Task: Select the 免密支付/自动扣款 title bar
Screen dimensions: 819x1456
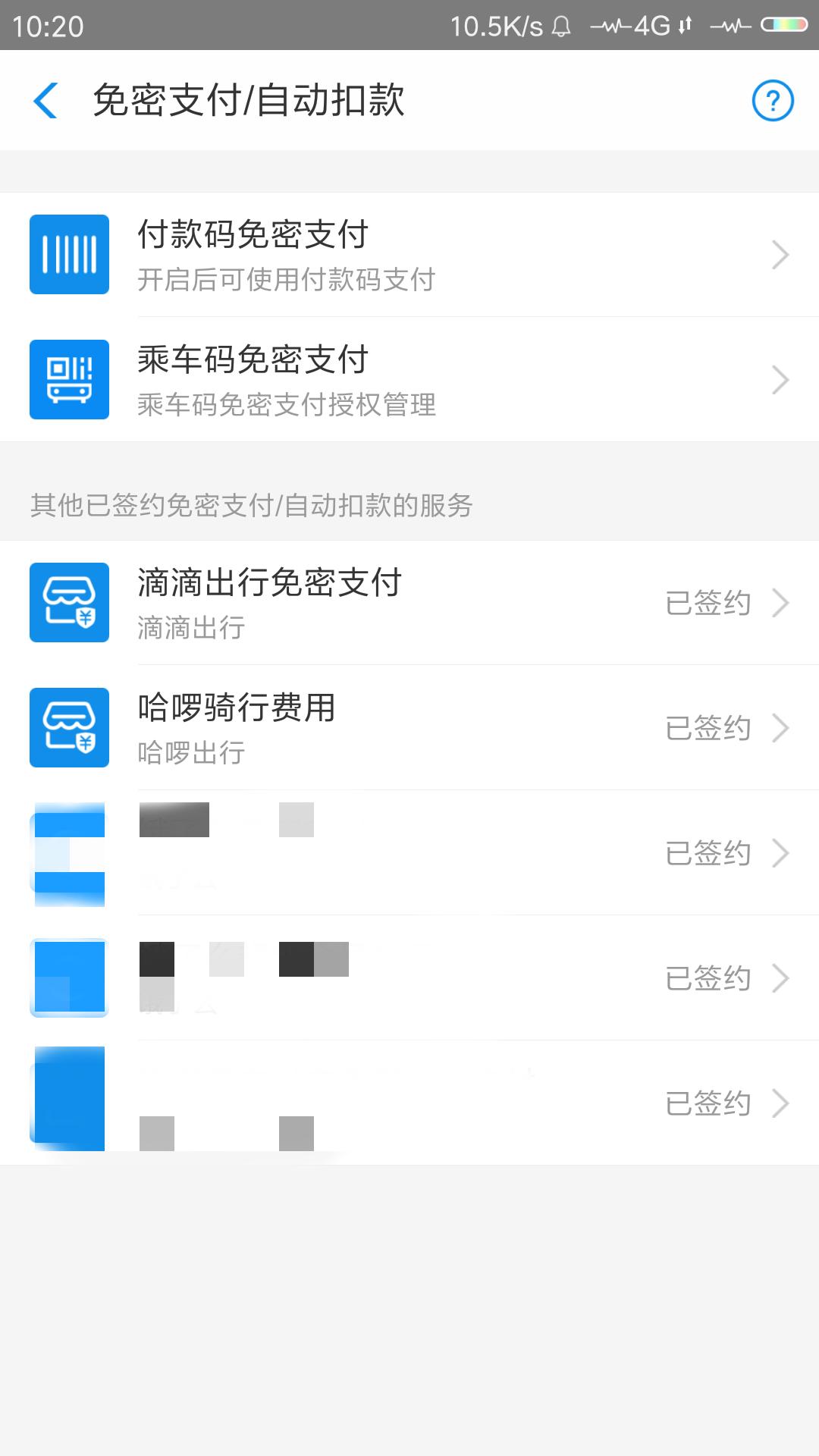Action: point(250,99)
